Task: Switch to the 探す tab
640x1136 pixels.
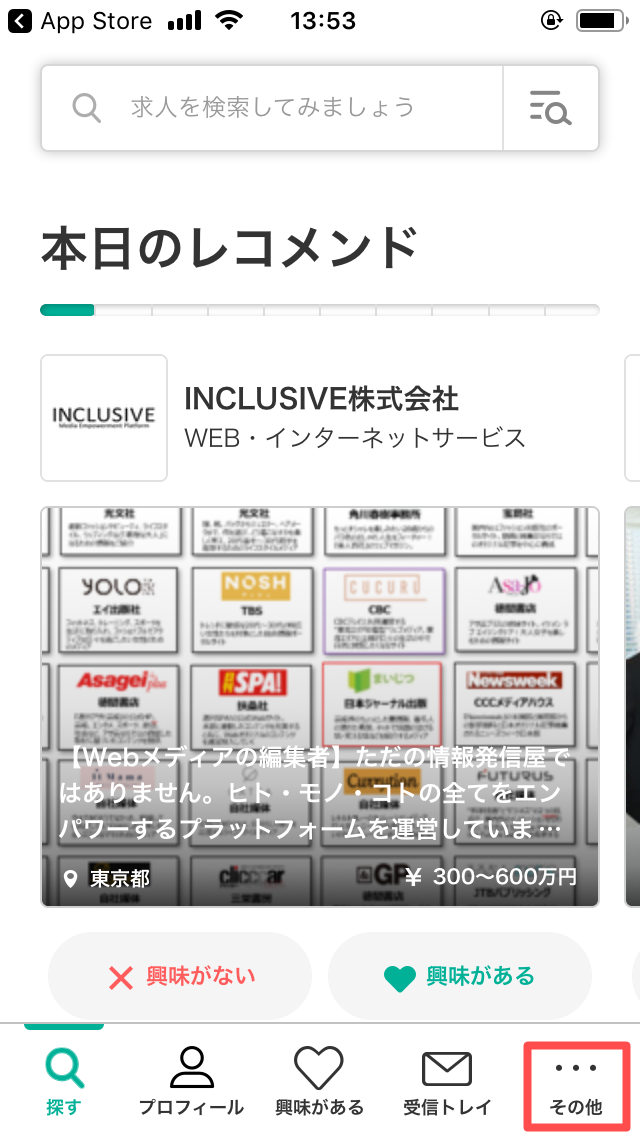Action: click(x=64, y=1080)
